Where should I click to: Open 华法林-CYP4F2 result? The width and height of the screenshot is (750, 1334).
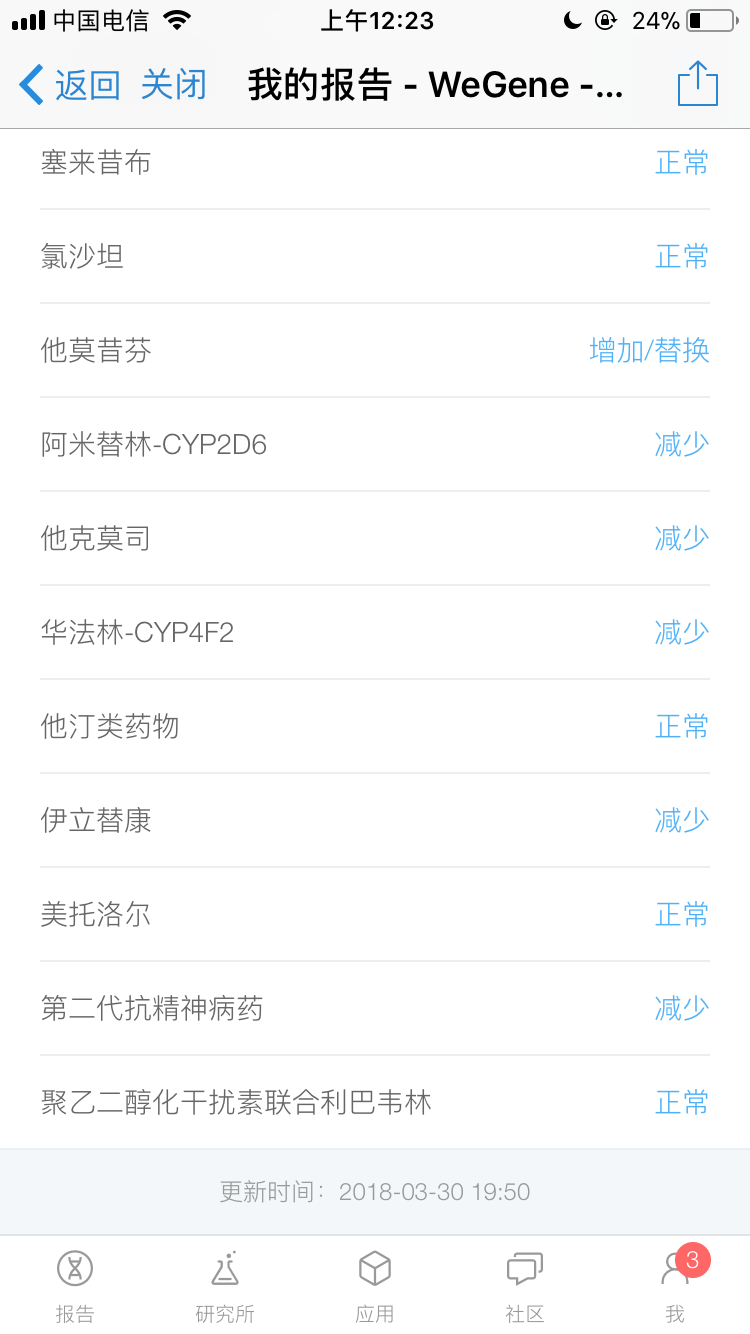click(x=375, y=633)
